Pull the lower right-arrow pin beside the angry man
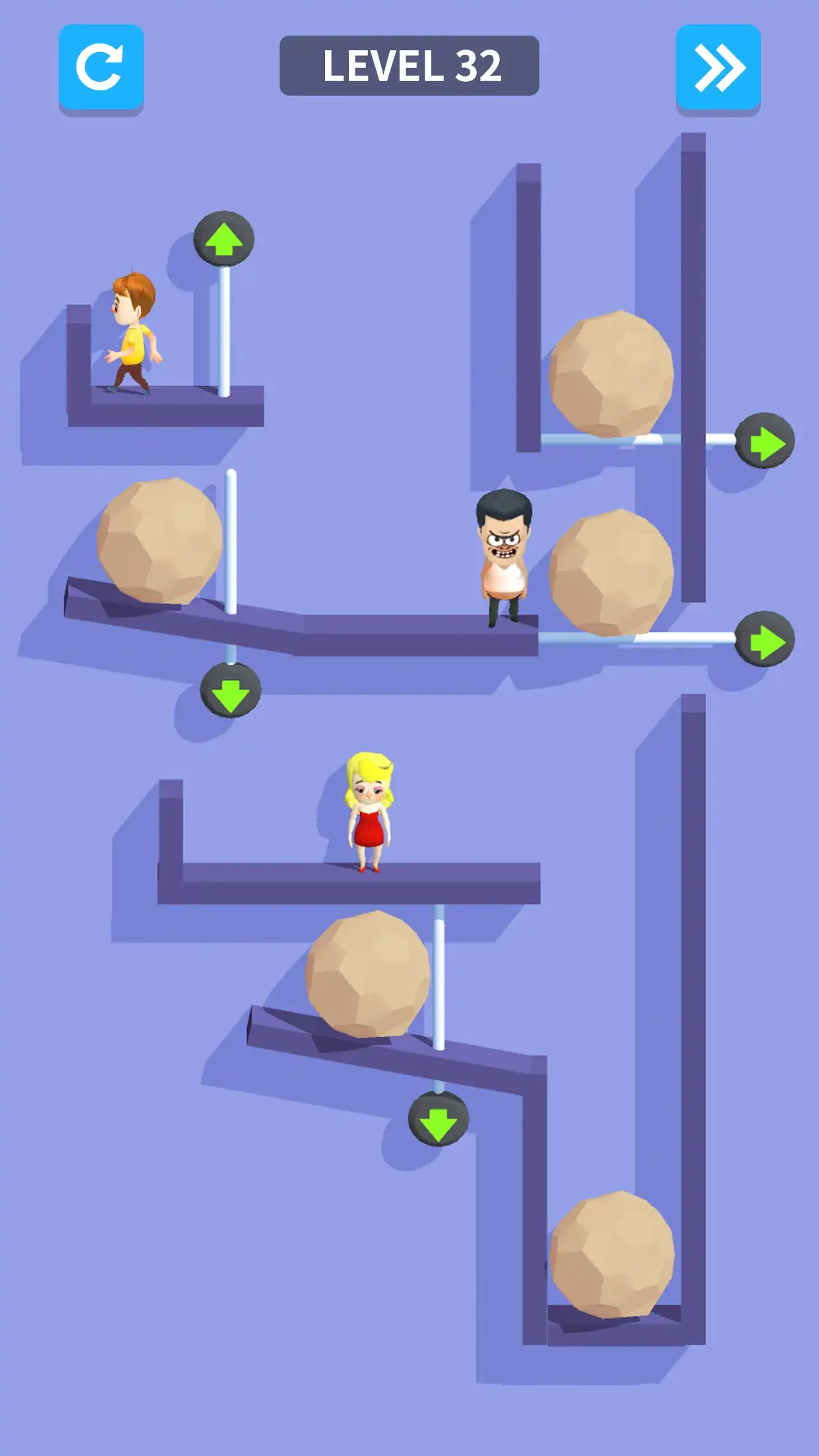The height and width of the screenshot is (1456, 819). click(x=765, y=639)
